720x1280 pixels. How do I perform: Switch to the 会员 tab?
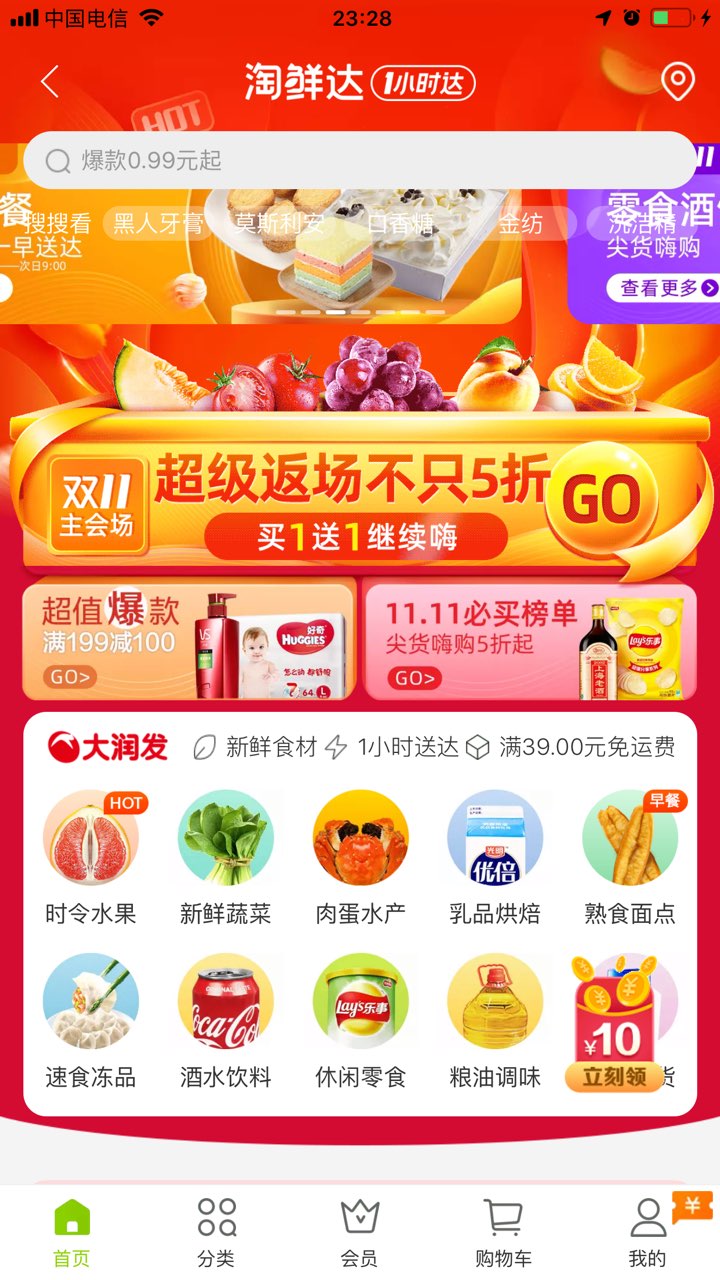pos(360,1232)
